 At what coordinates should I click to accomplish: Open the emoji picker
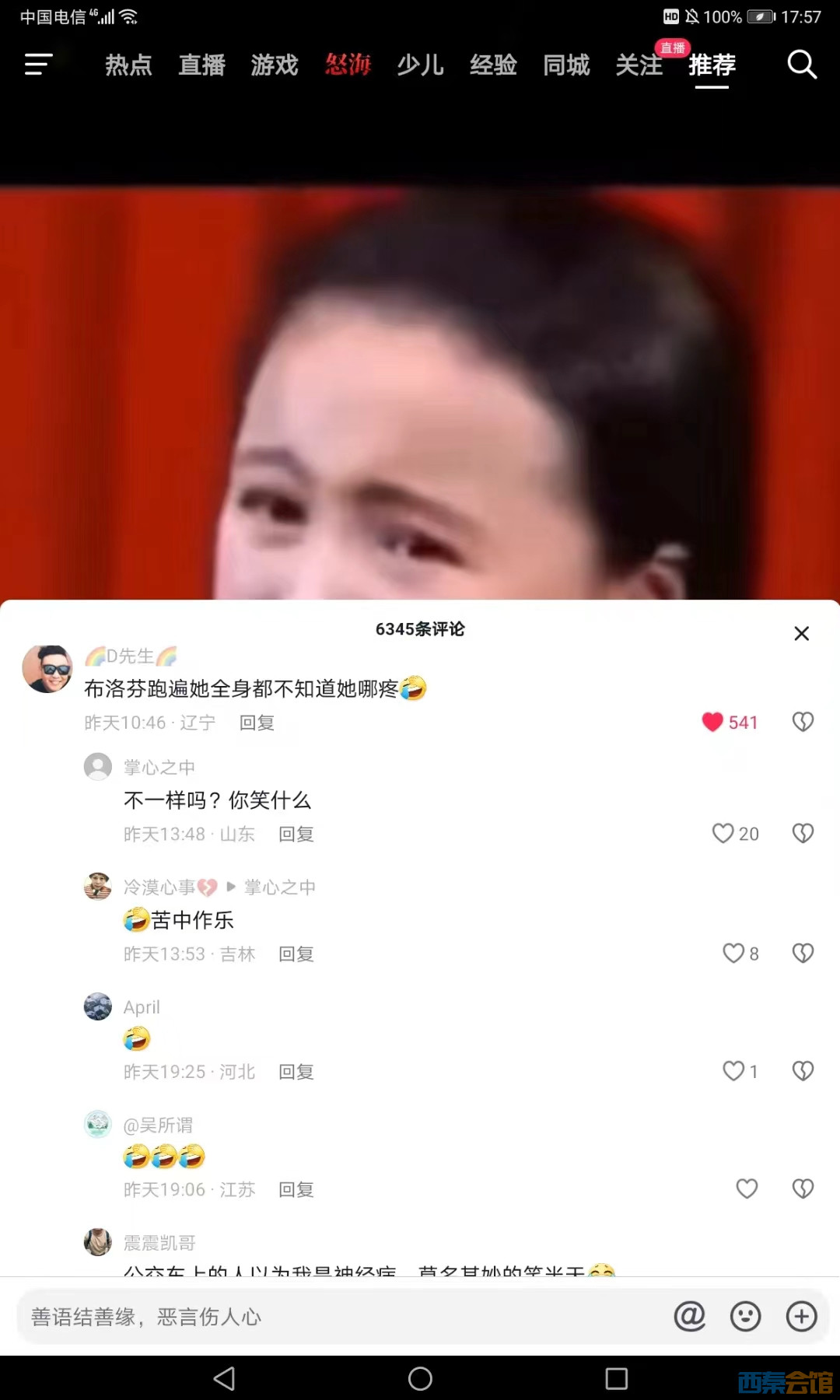[745, 1317]
